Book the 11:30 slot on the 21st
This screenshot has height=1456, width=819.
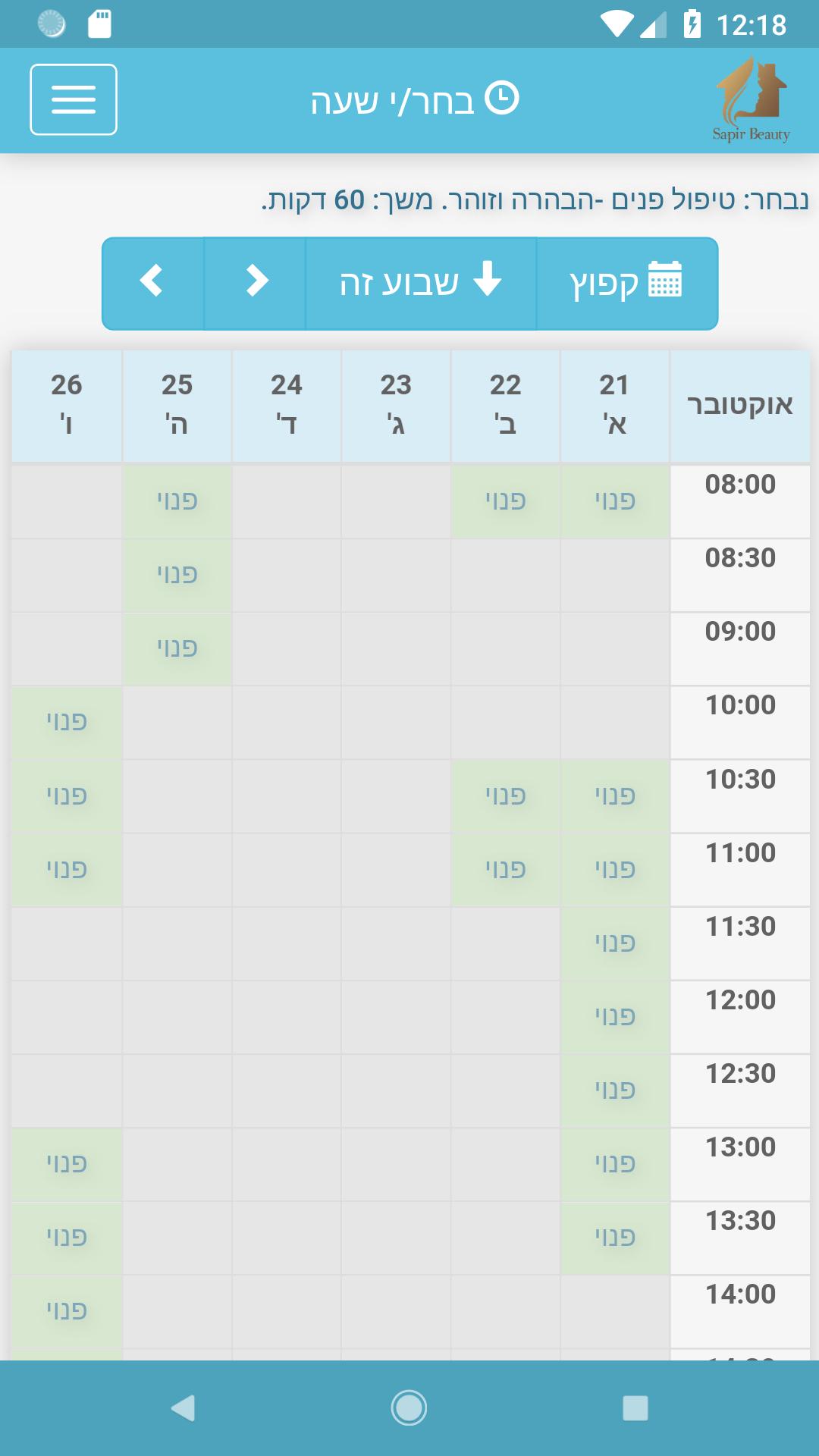[x=615, y=943]
